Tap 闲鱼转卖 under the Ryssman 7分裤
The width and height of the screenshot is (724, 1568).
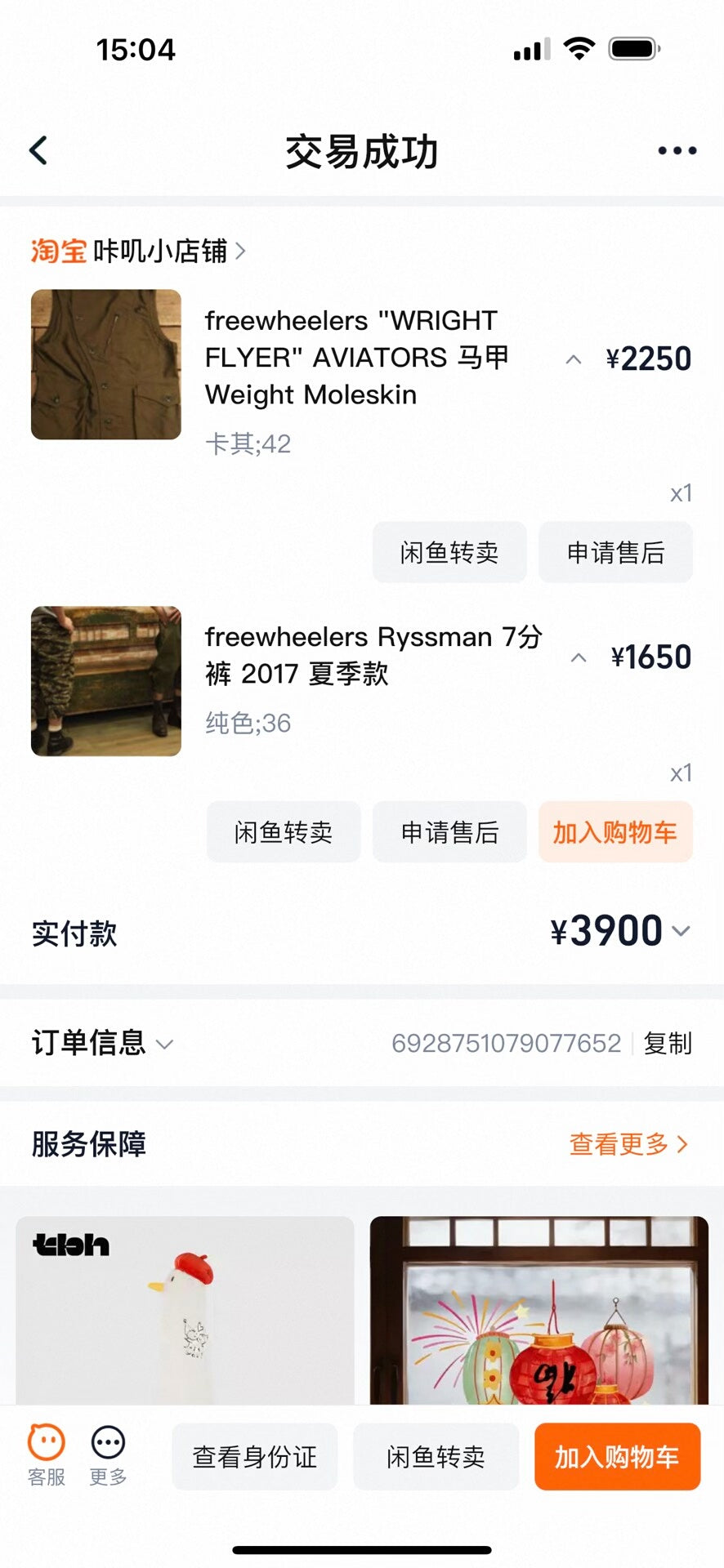click(x=283, y=832)
